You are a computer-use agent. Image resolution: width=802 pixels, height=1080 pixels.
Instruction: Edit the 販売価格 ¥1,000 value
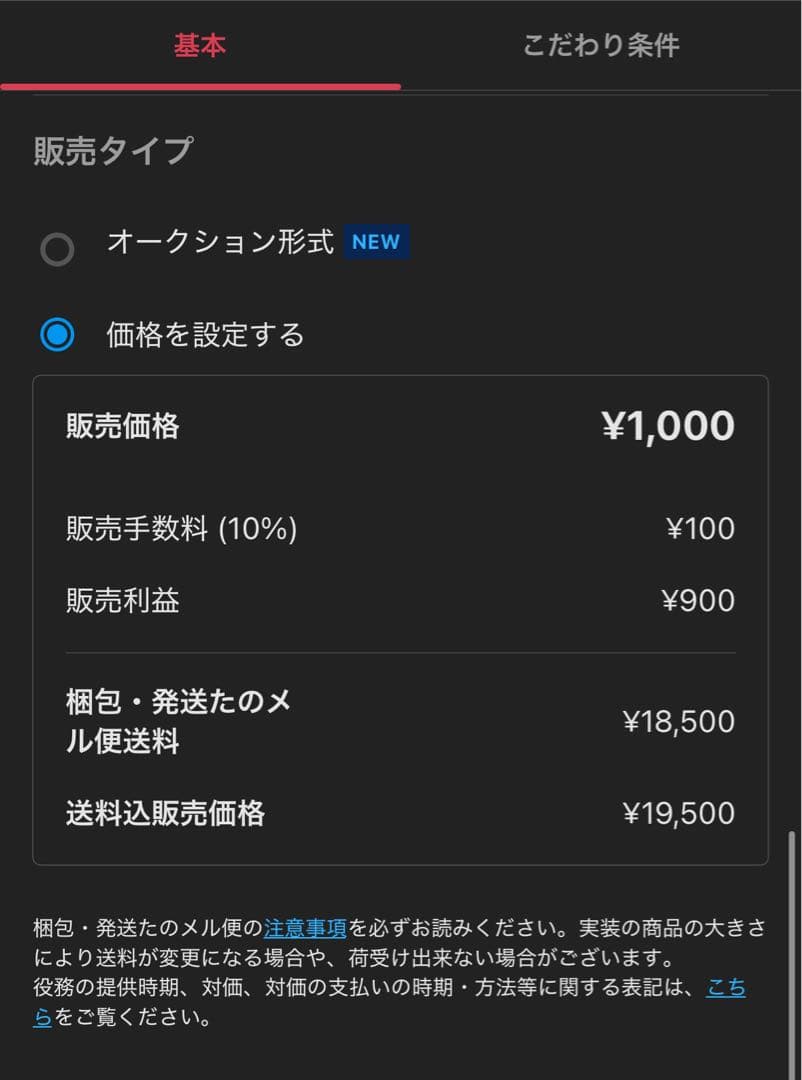click(670, 425)
